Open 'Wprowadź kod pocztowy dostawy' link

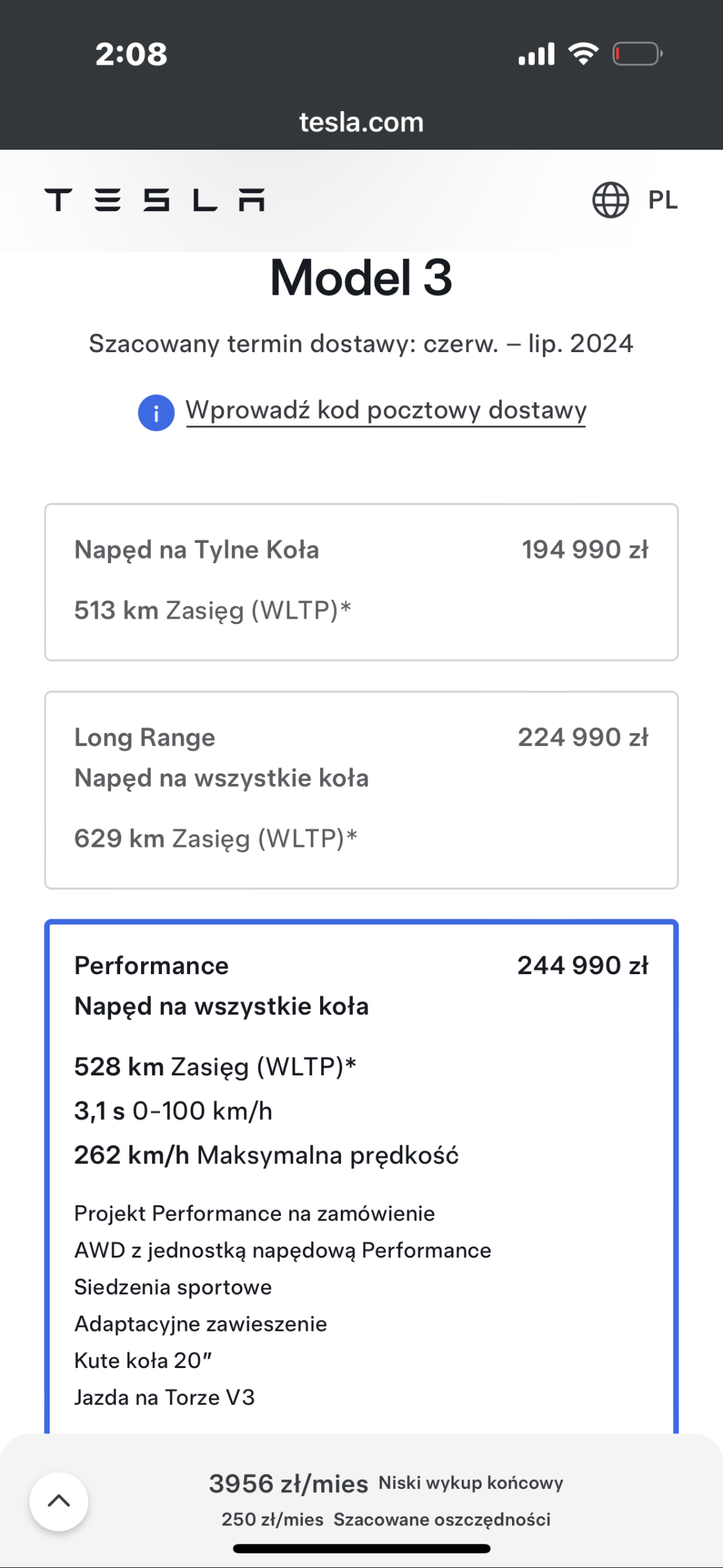[x=386, y=411]
